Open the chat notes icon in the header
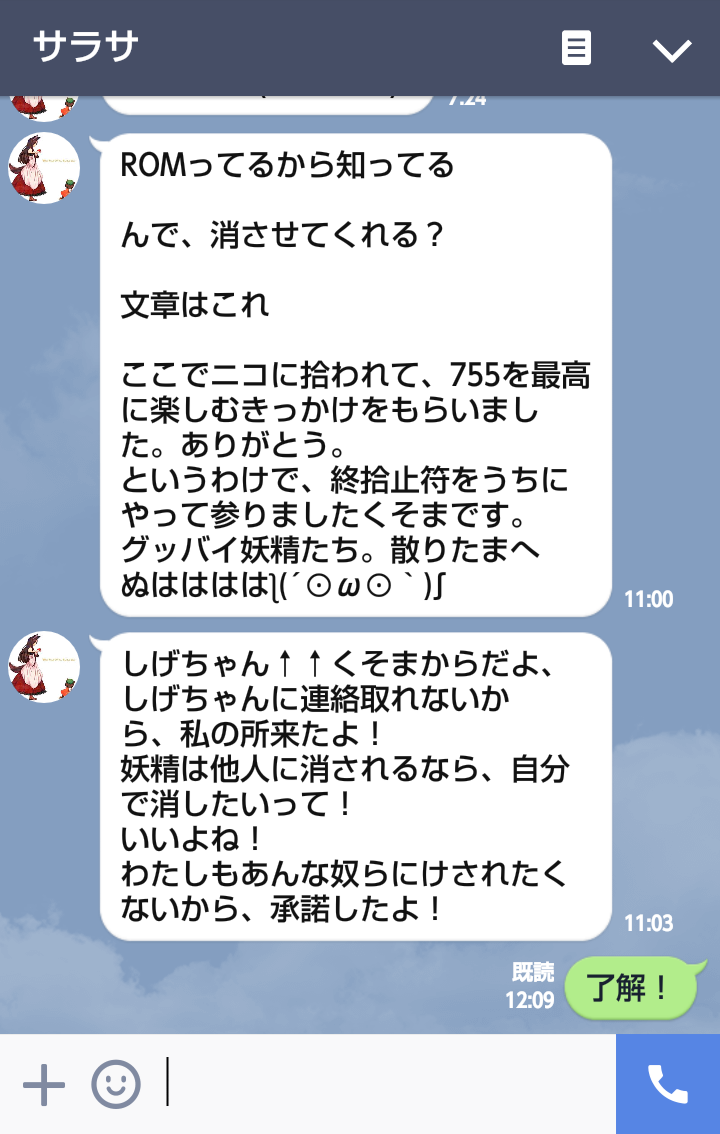The image size is (720, 1134). [577, 46]
